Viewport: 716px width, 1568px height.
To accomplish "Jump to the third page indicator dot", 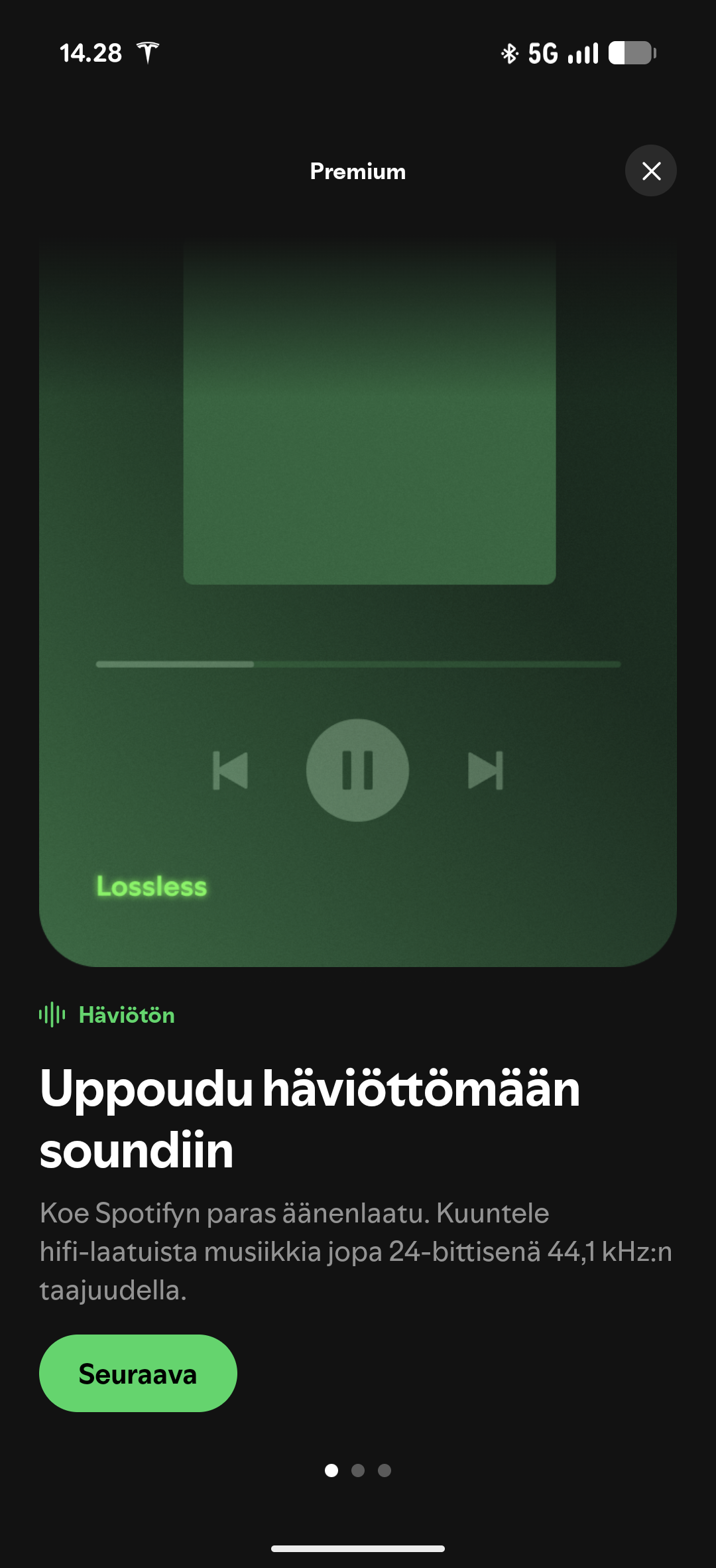I will coord(385,1470).
